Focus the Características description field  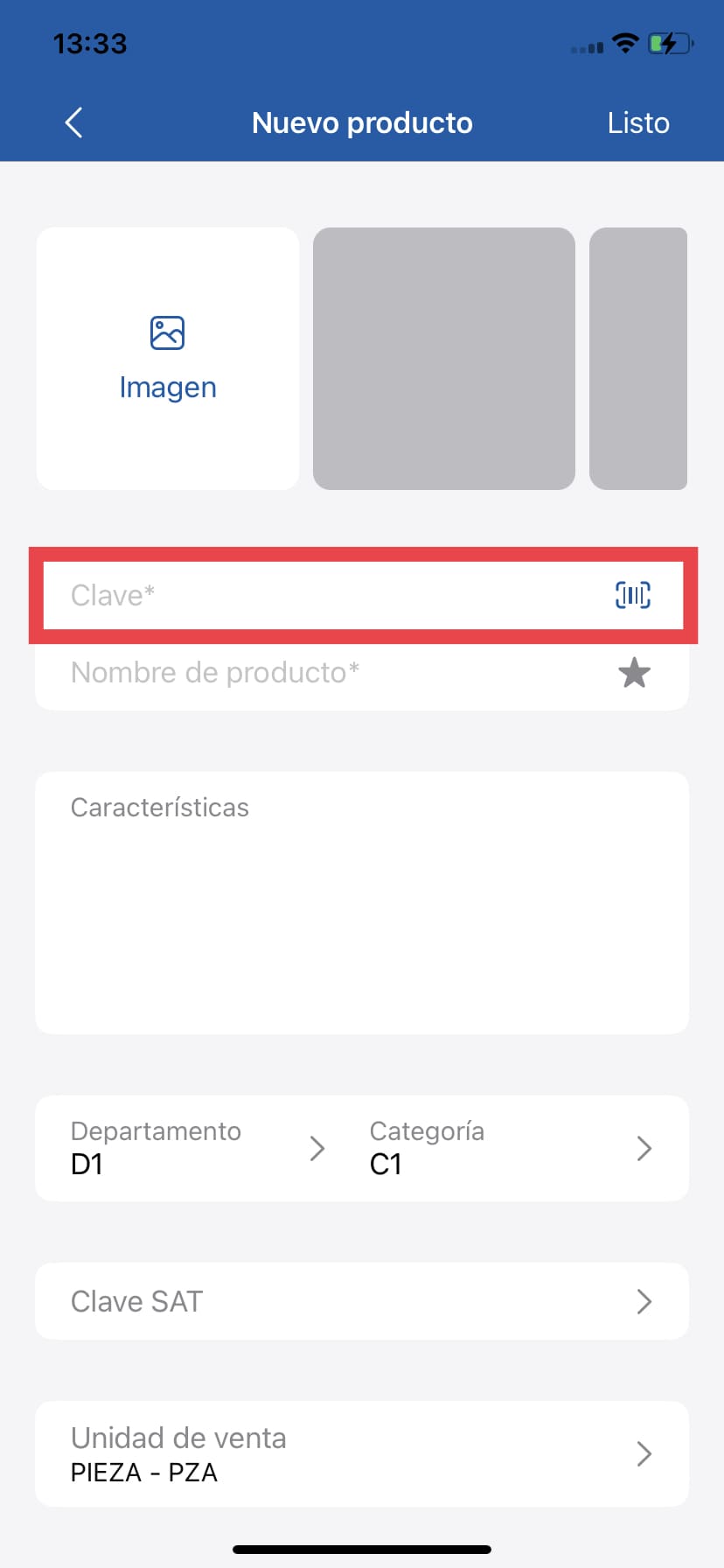point(361,901)
